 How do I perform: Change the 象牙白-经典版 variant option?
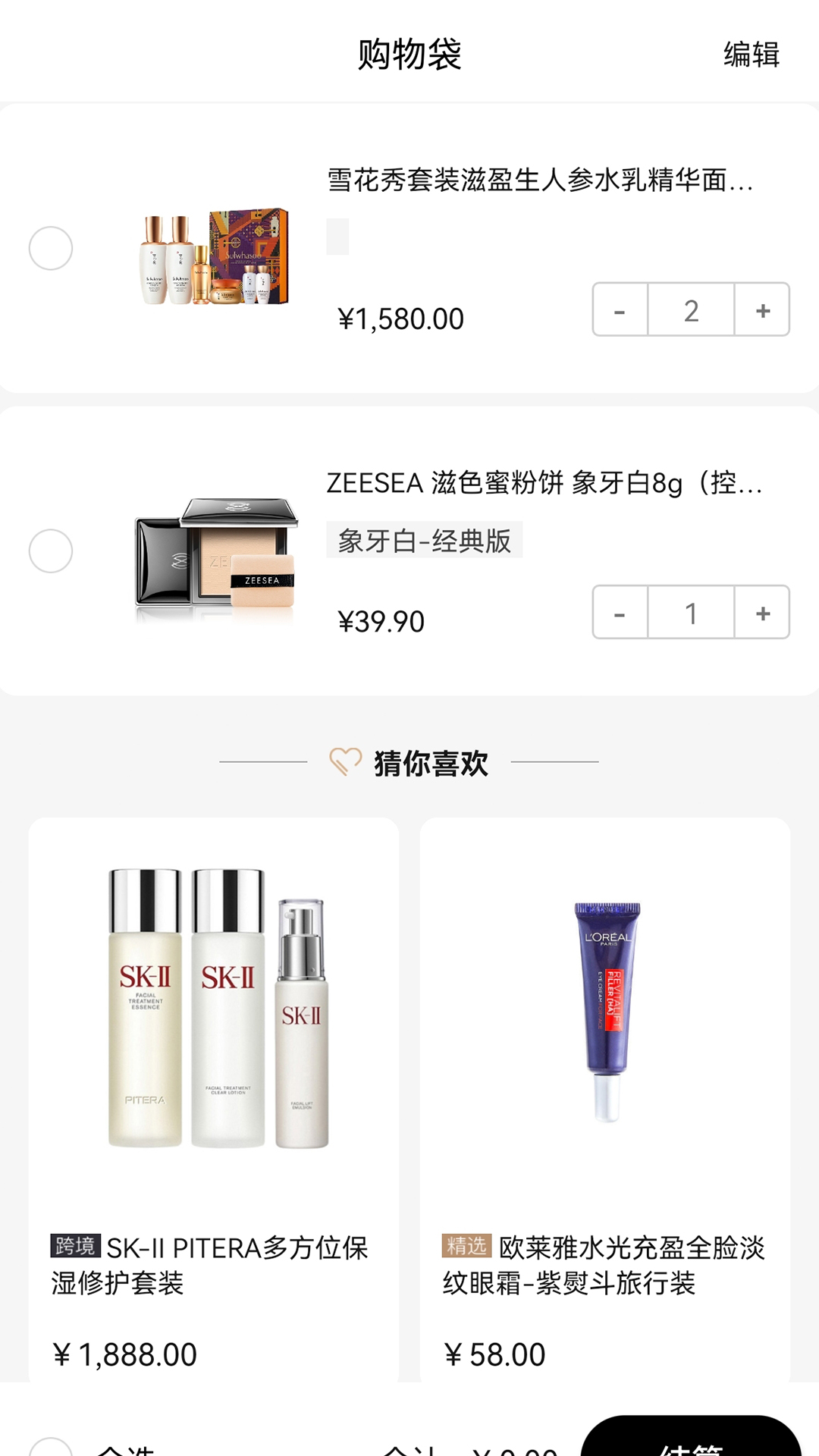tap(424, 541)
